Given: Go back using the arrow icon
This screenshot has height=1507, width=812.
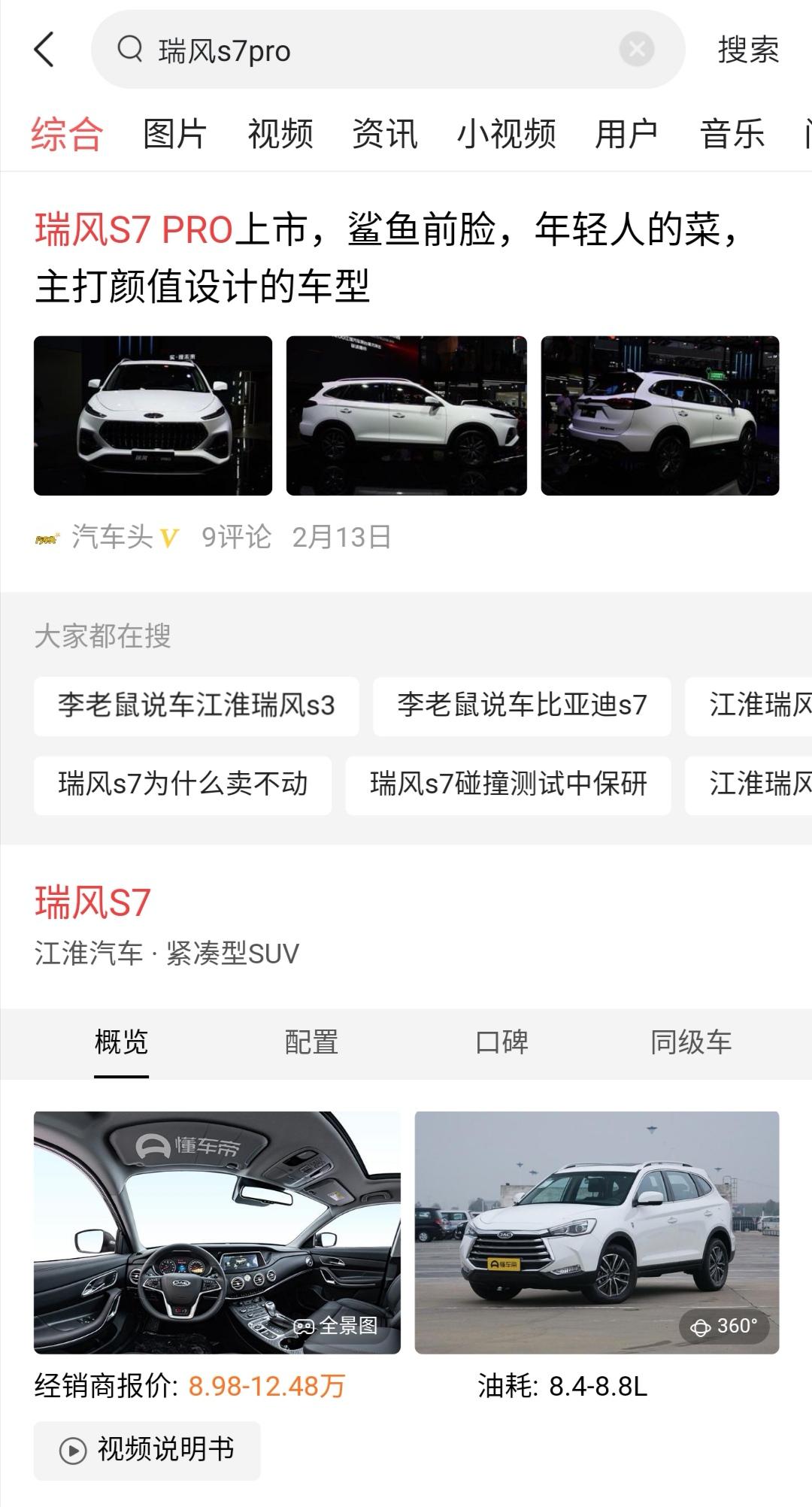Looking at the screenshot, I should 45,50.
